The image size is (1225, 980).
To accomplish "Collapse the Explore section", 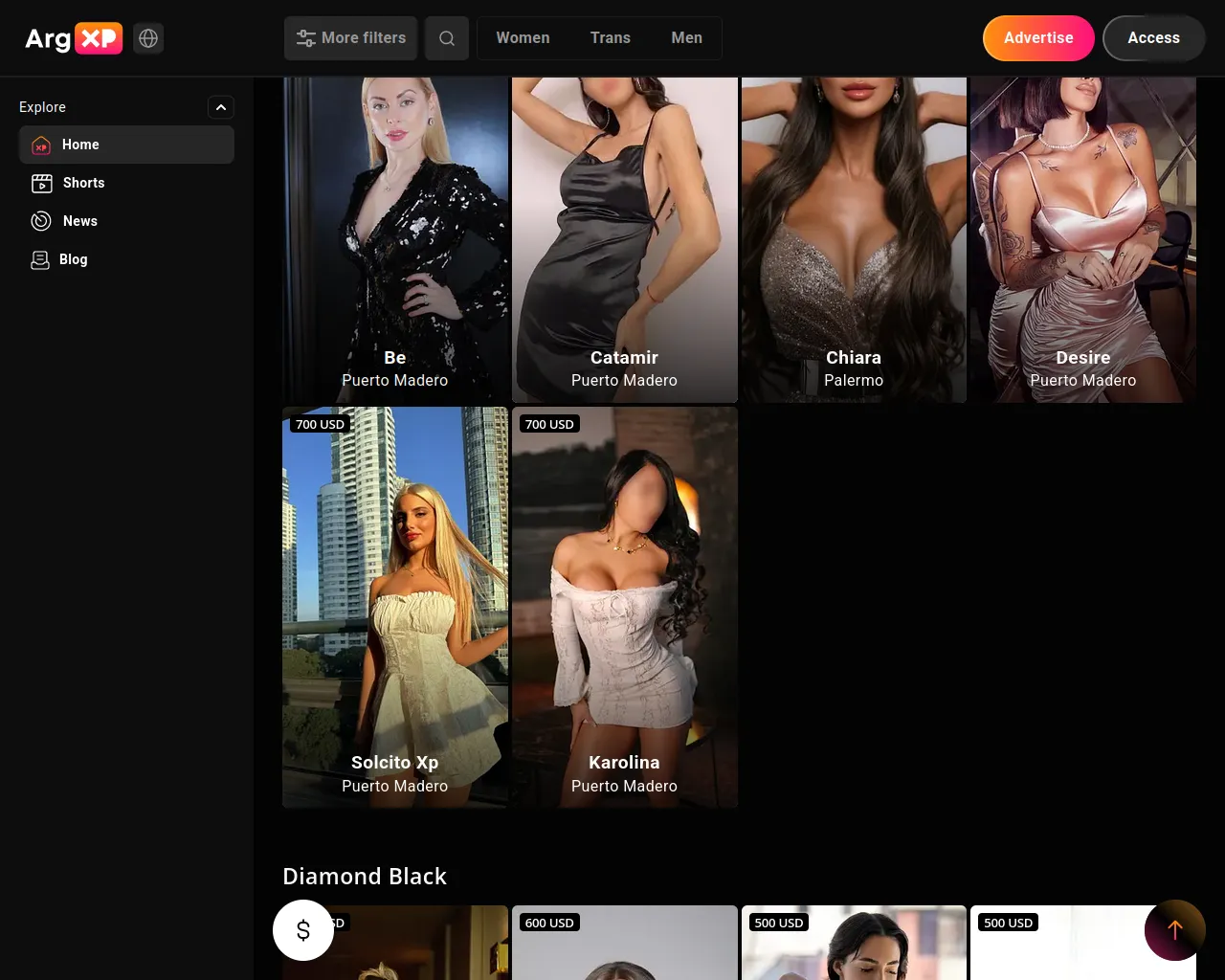I will [x=221, y=107].
